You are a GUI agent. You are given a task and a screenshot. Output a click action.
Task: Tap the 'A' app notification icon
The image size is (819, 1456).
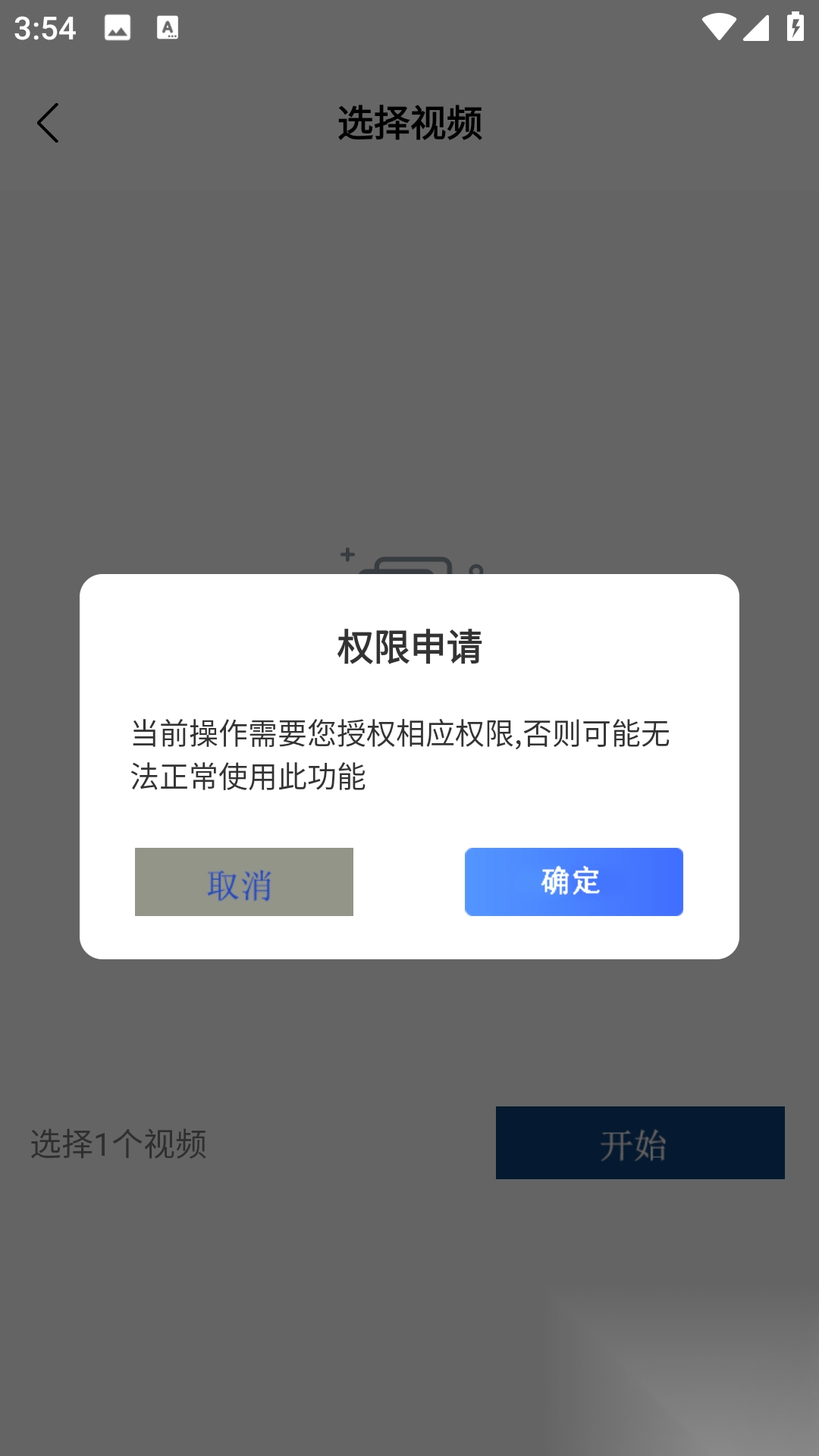coord(168,27)
